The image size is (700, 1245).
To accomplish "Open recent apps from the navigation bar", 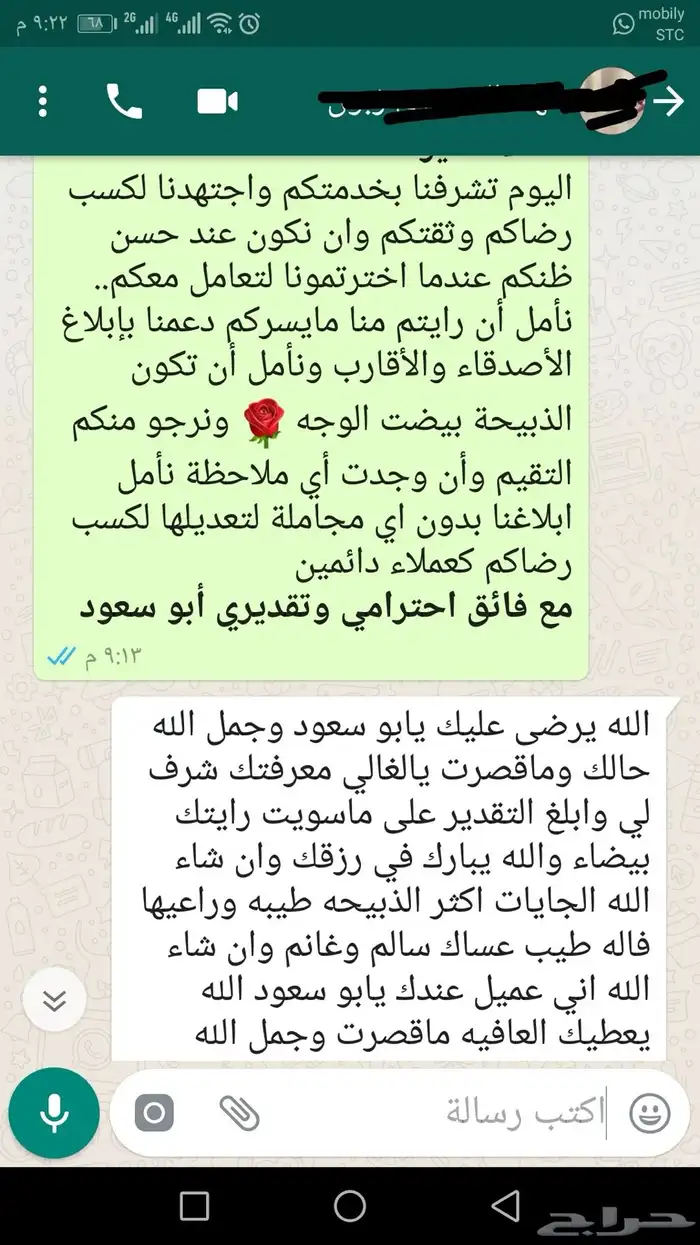I will pyautogui.click(x=194, y=1205).
